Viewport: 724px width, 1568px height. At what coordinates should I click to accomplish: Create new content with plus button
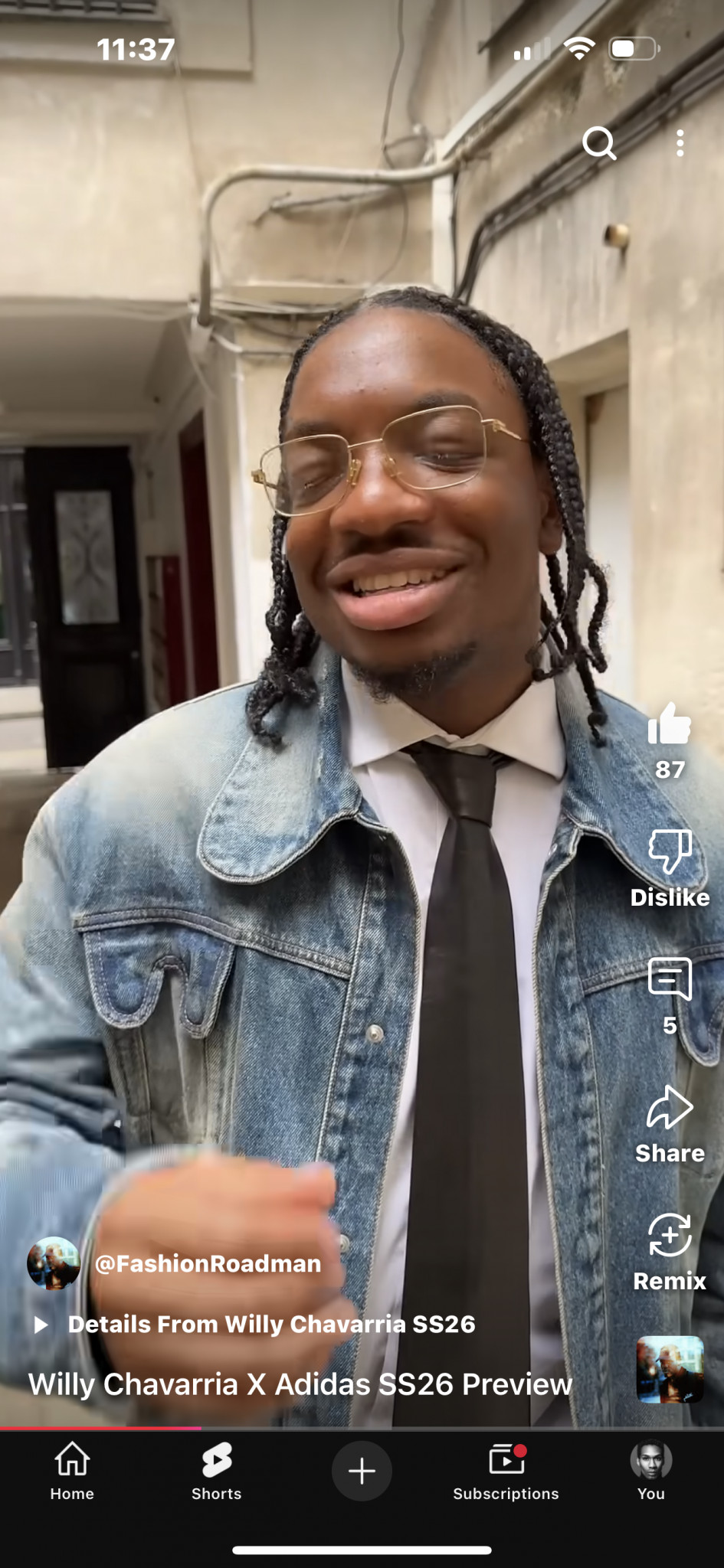[362, 1471]
